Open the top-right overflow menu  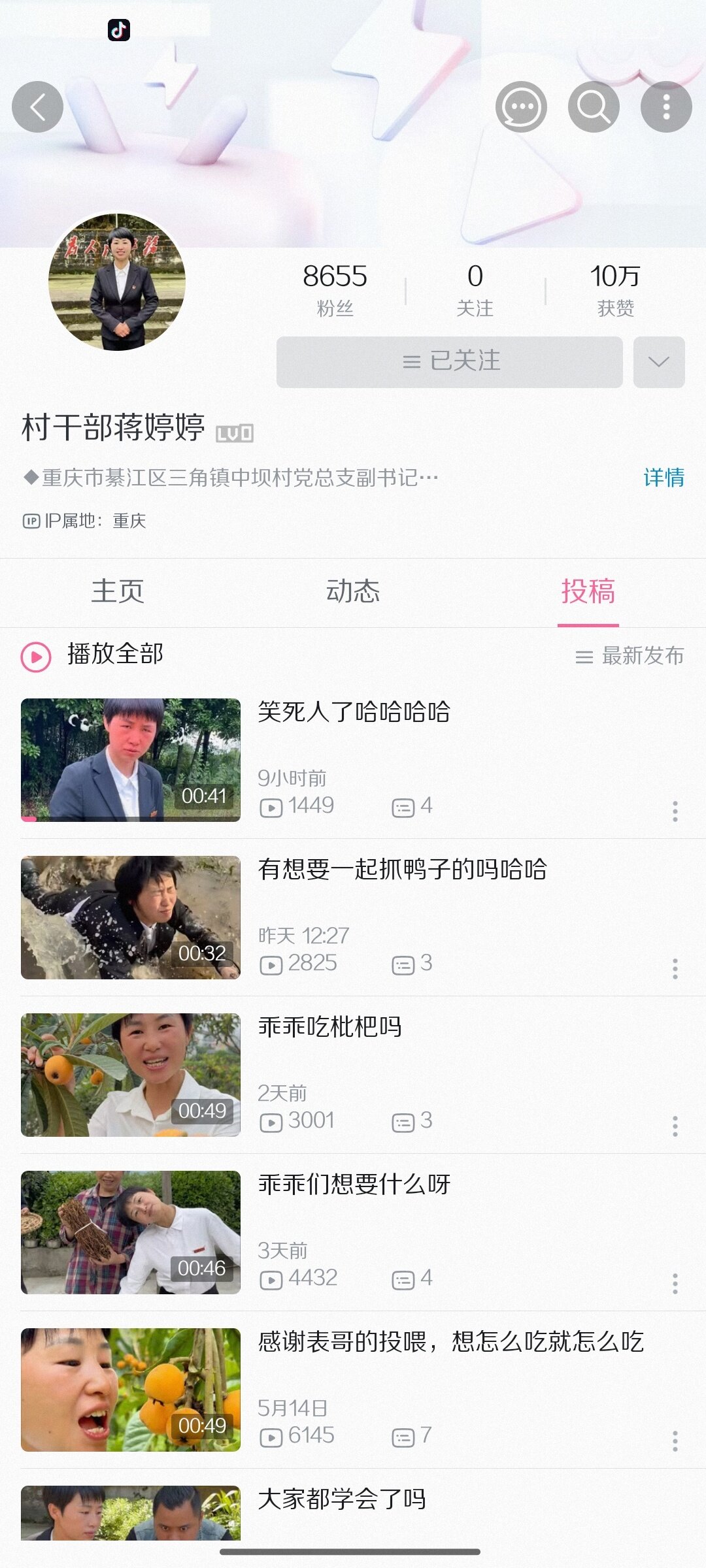[x=666, y=107]
